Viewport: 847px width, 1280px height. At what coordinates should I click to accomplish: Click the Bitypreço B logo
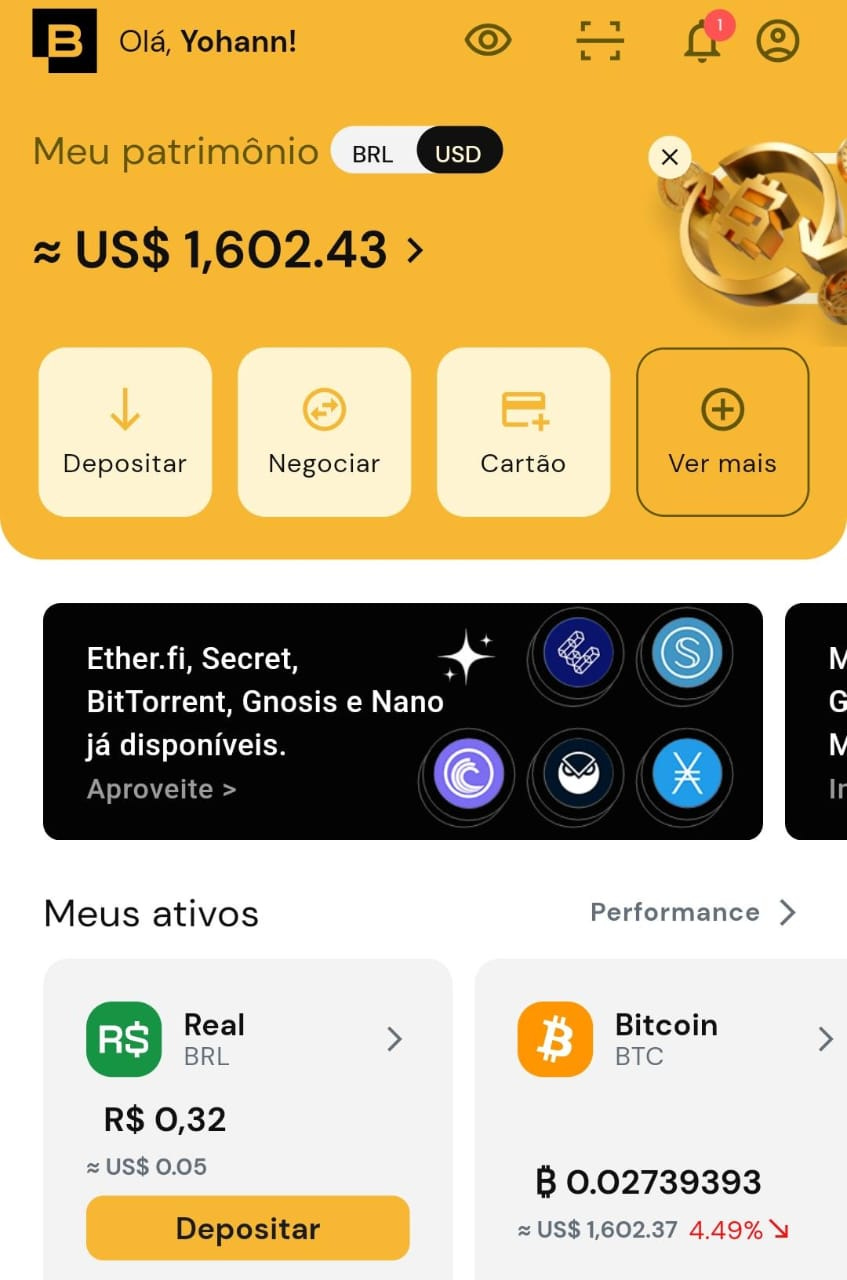[64, 41]
